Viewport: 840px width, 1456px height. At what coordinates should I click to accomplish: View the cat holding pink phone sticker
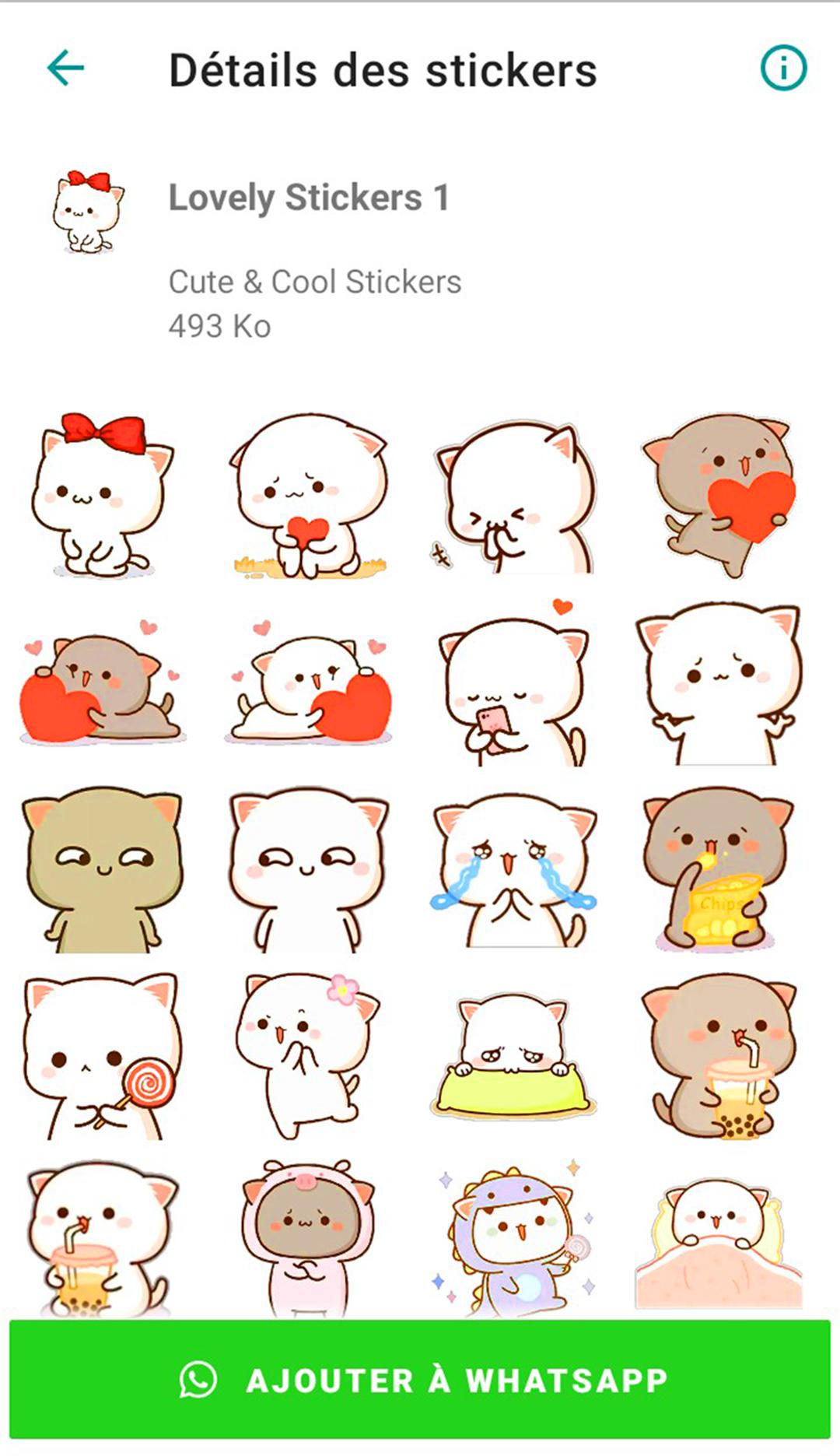[513, 685]
